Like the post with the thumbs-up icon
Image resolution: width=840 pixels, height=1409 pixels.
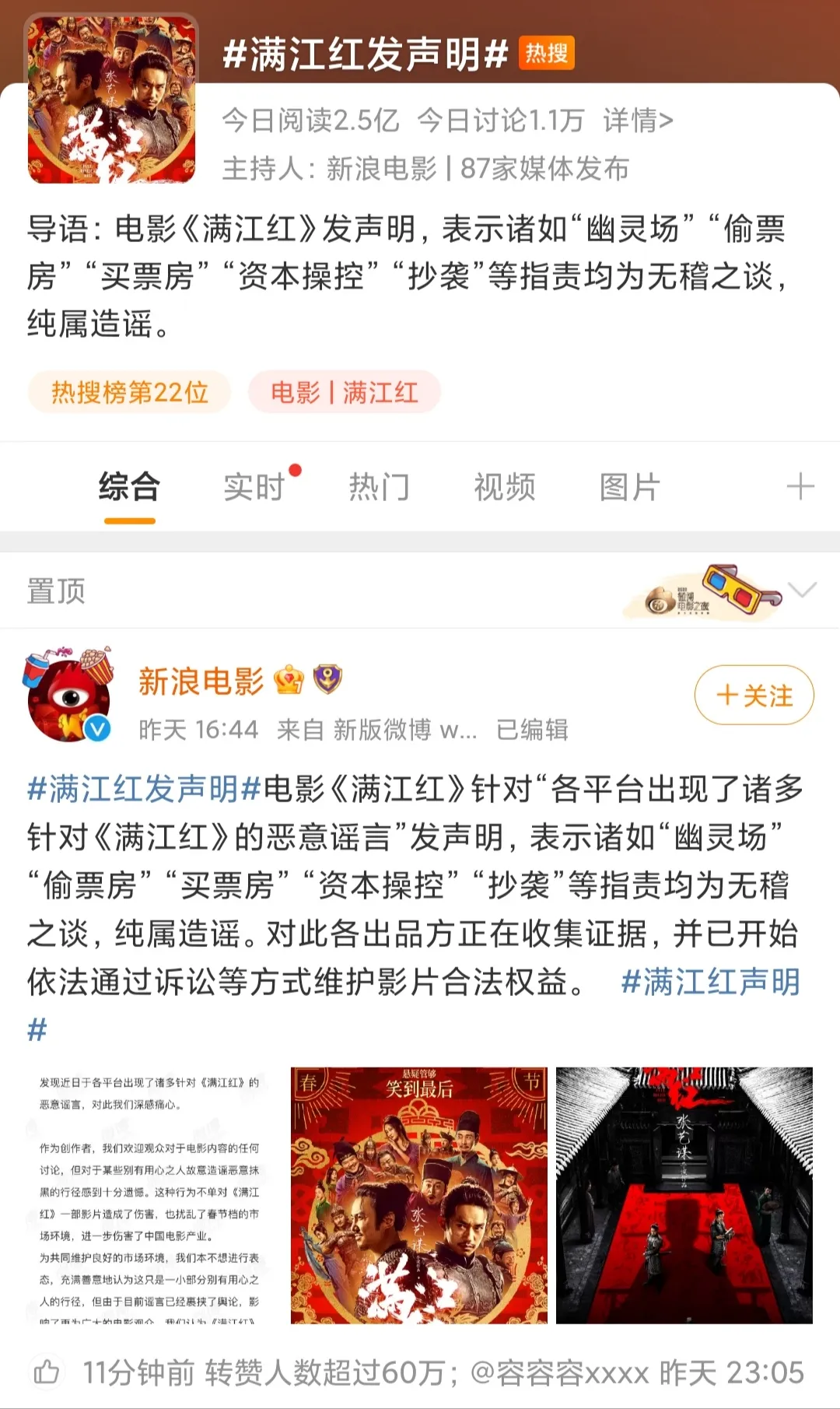pyautogui.click(x=46, y=1372)
